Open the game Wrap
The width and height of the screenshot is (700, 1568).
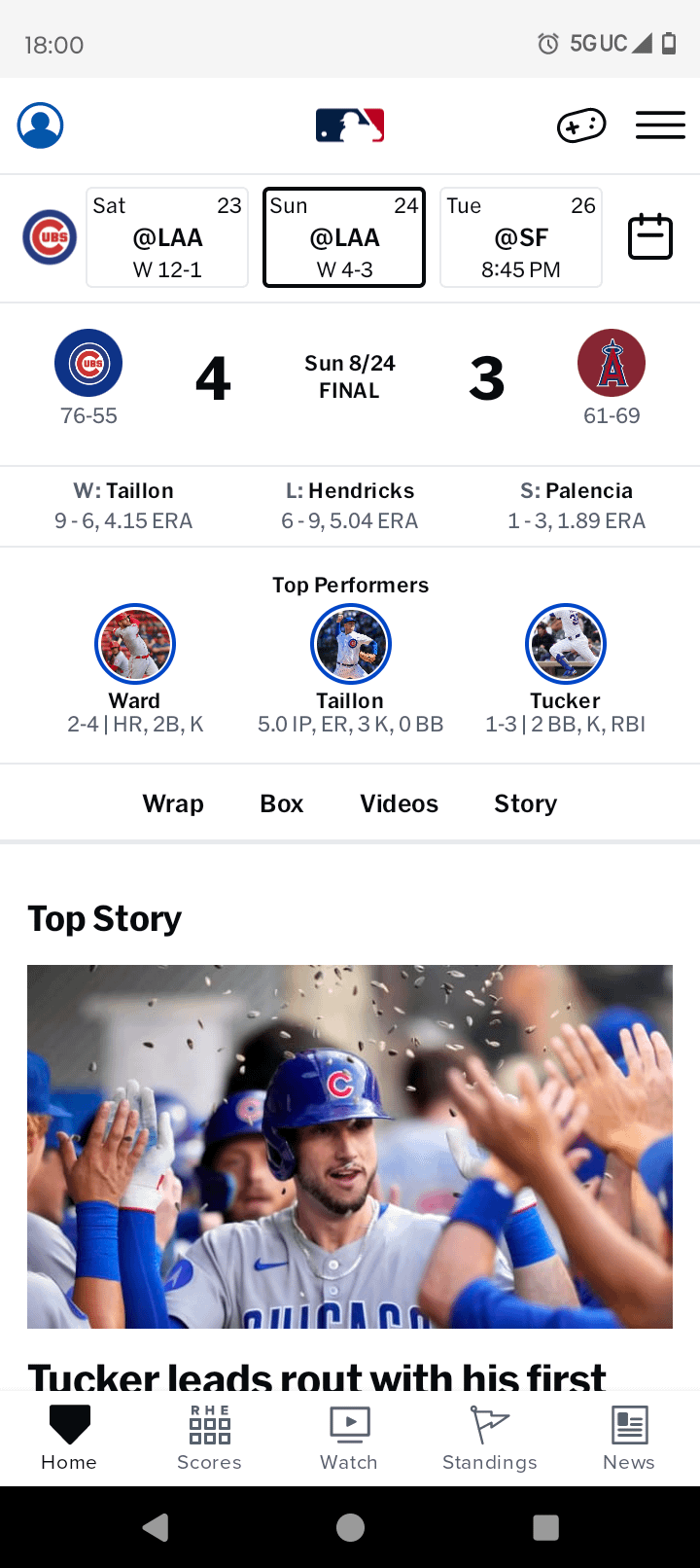click(173, 803)
